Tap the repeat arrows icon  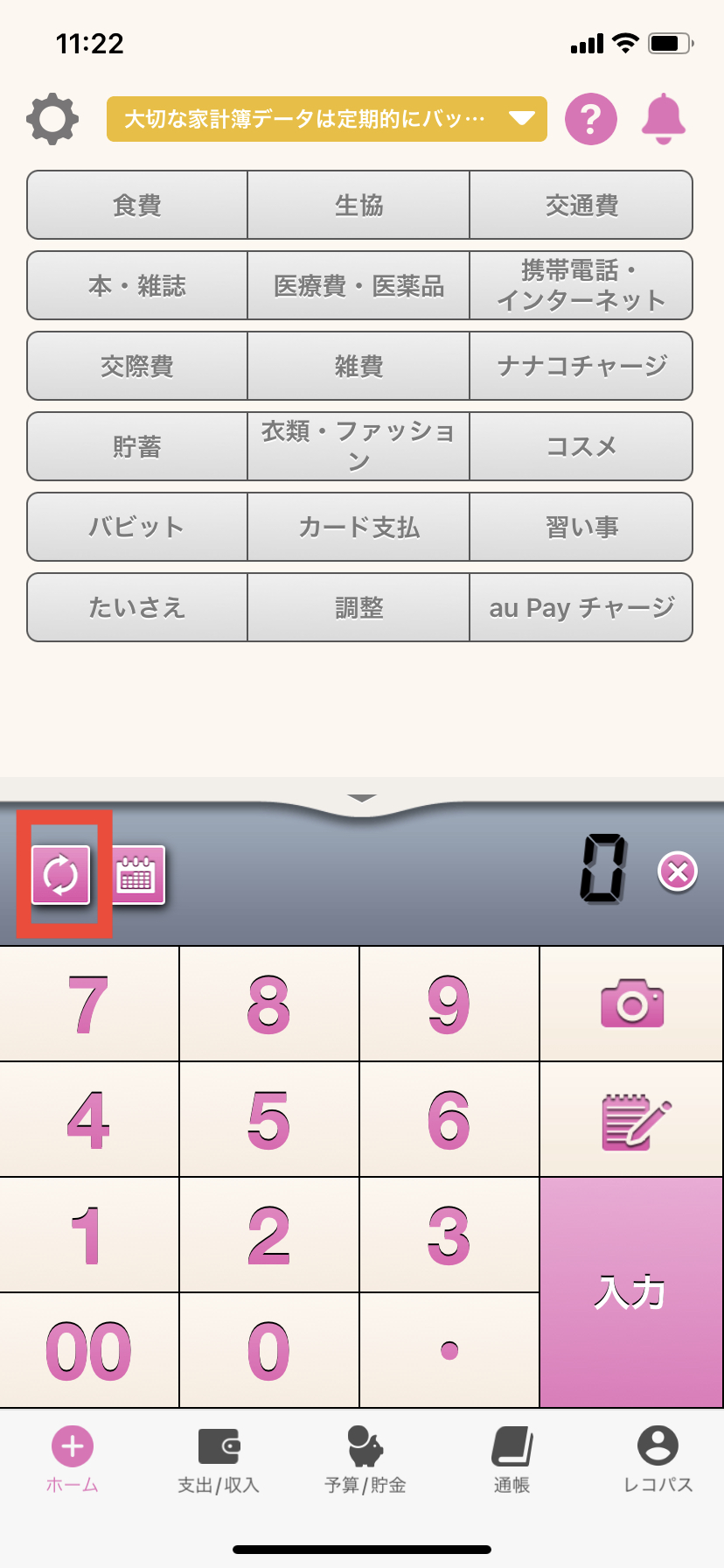pos(61,874)
